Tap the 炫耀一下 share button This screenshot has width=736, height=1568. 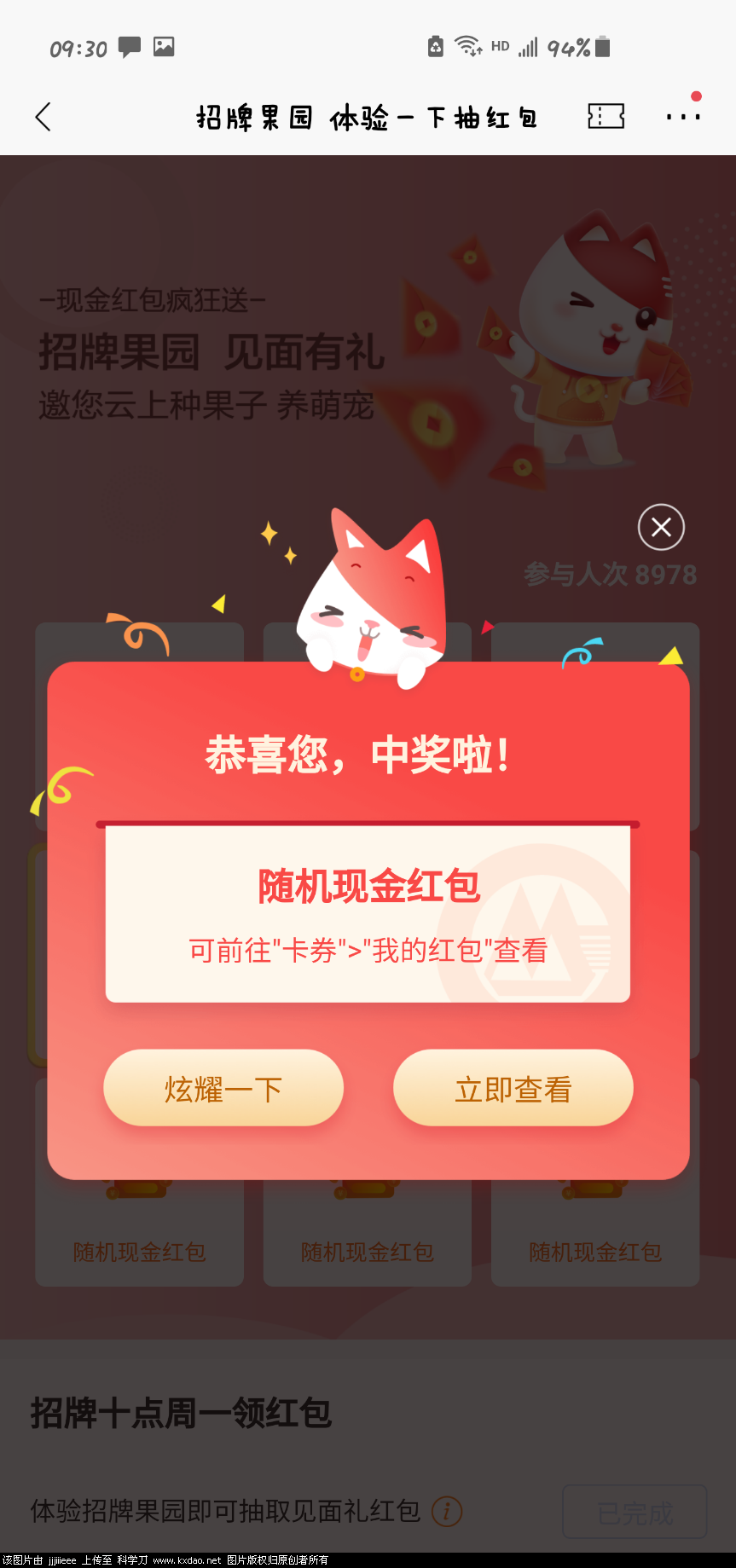pyautogui.click(x=223, y=1088)
